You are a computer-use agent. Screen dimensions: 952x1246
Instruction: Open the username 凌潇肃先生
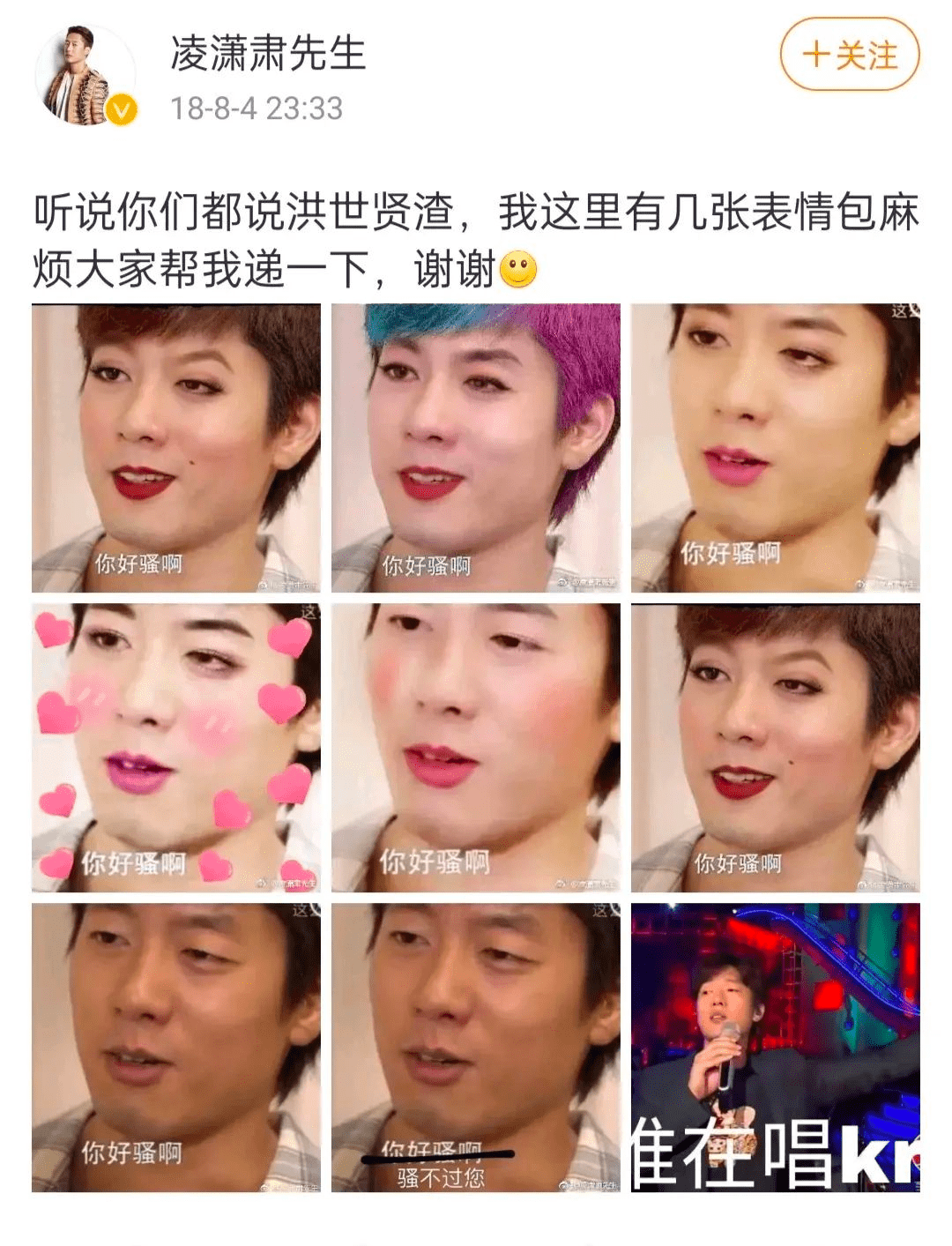[268, 53]
